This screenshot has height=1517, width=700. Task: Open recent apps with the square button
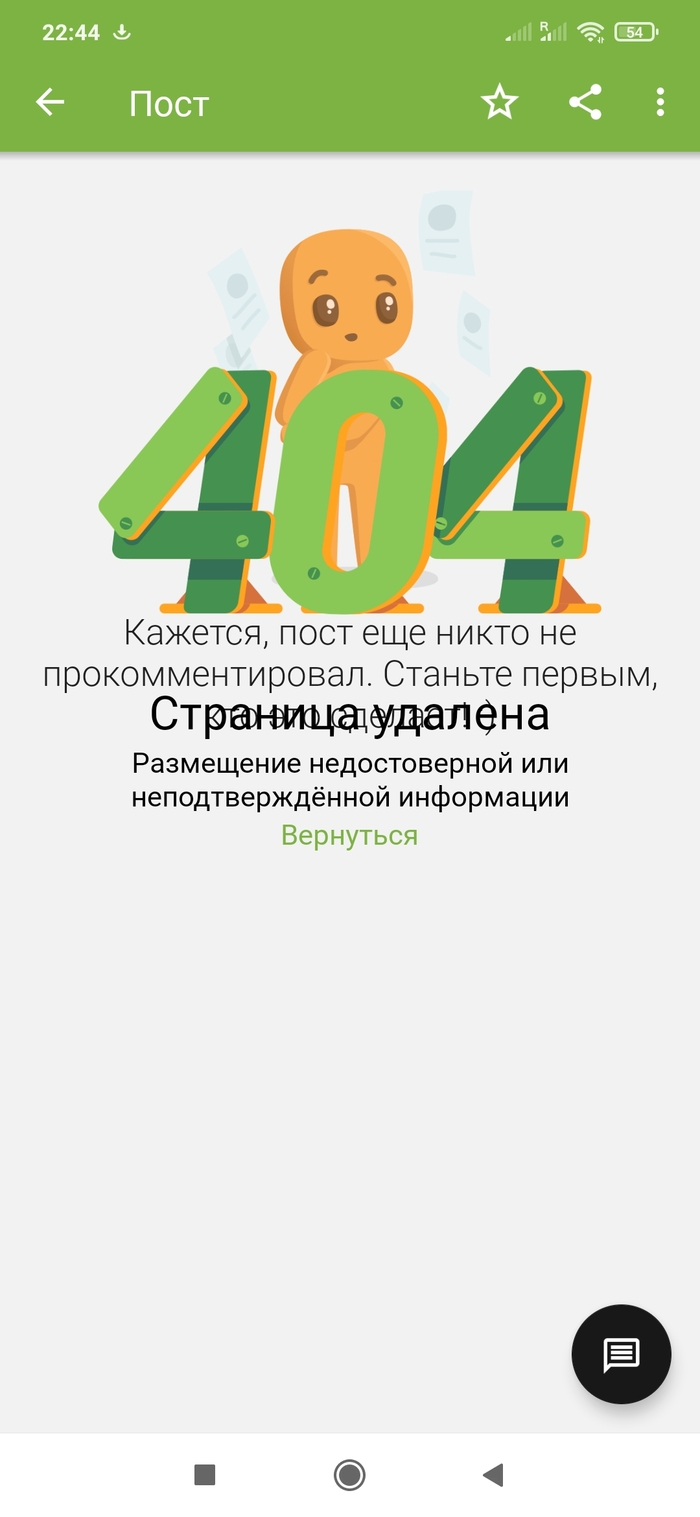(x=205, y=1474)
